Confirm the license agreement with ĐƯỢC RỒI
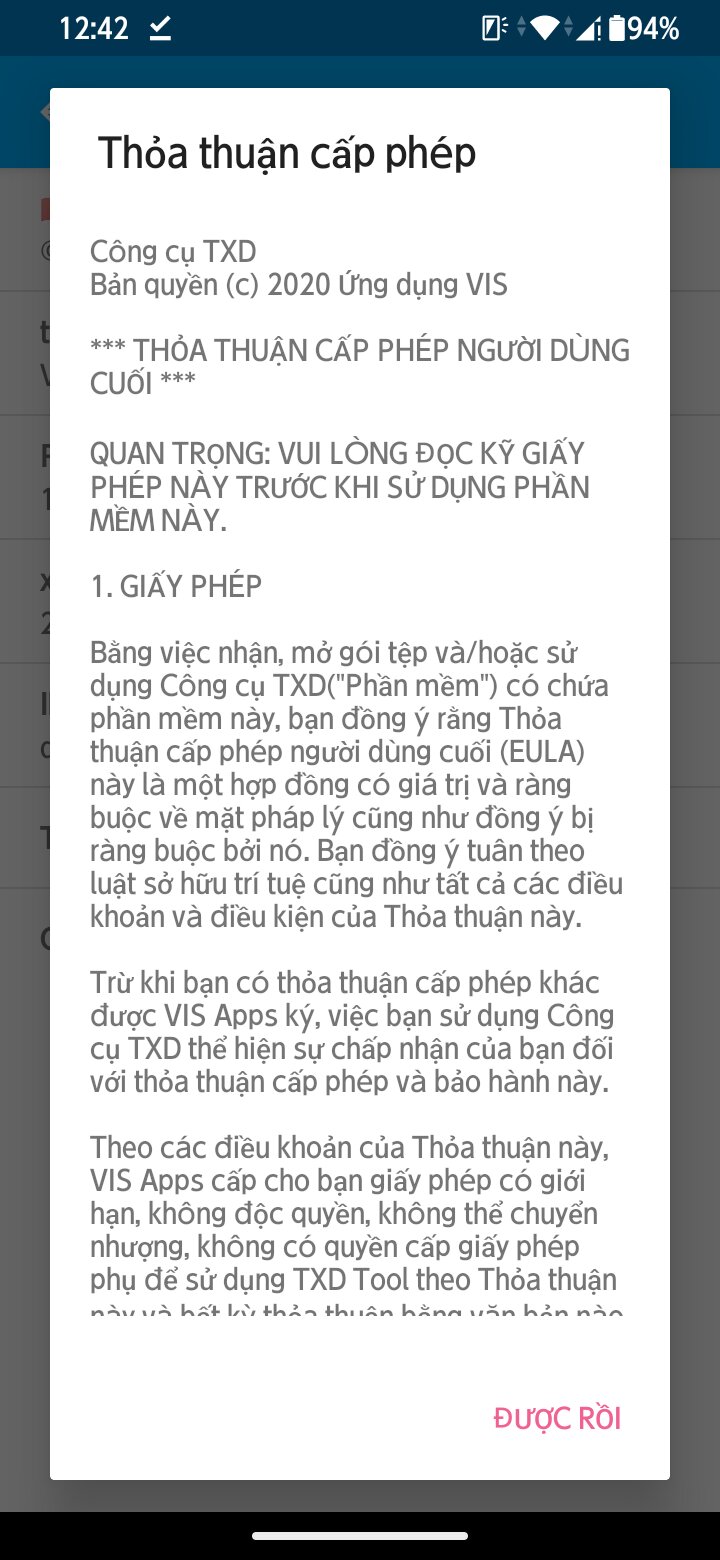The image size is (720, 1560). click(x=557, y=1418)
